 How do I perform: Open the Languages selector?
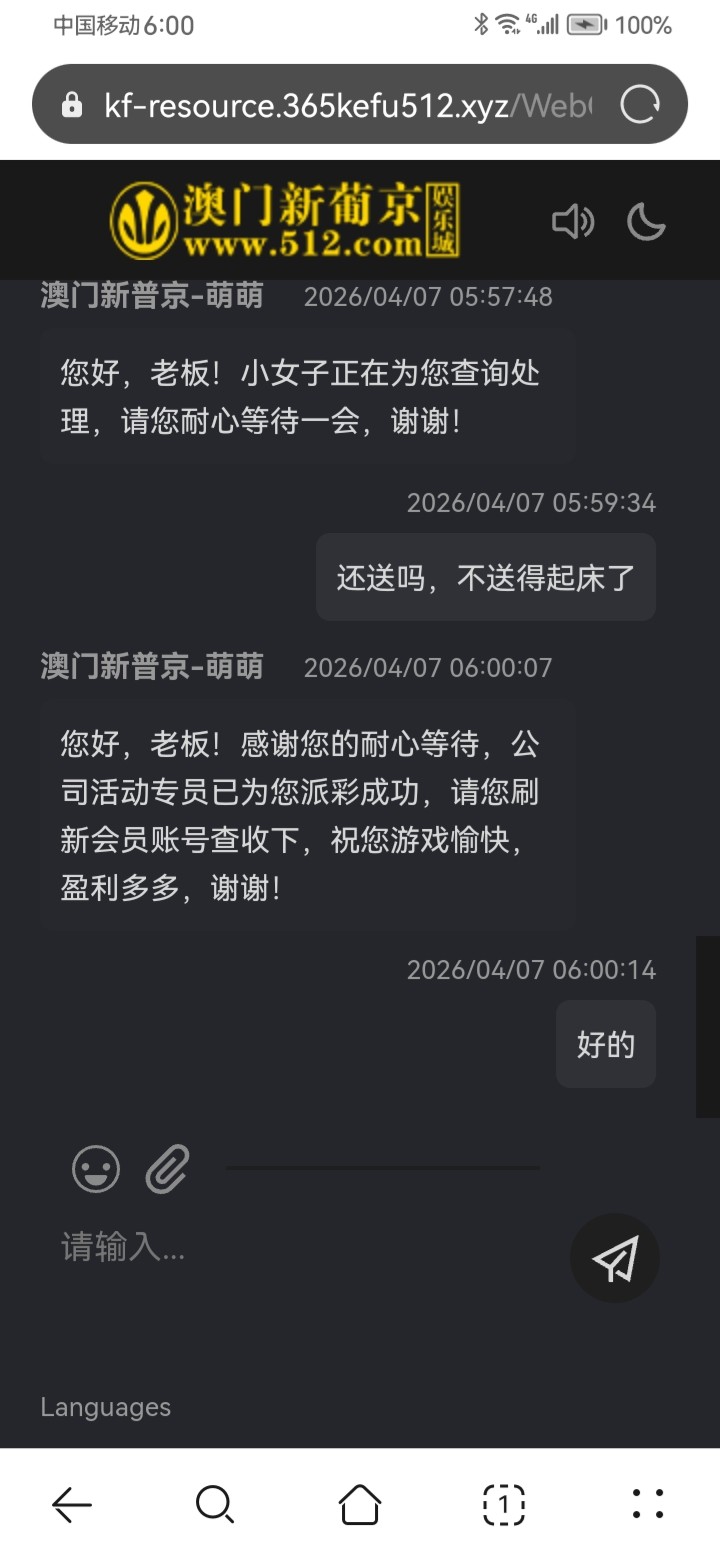106,1407
